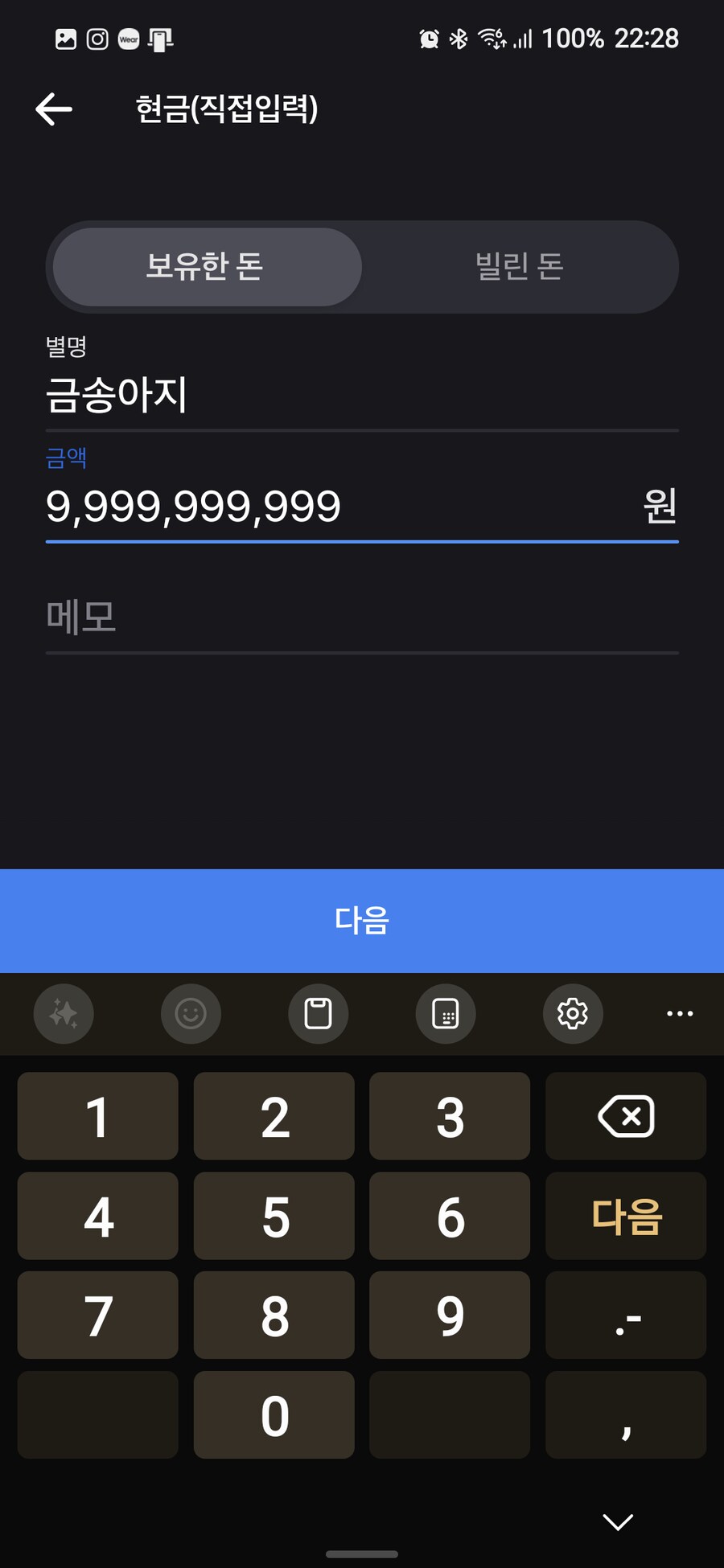Open the keyboard emoji panel
The image size is (724, 1568).
click(x=191, y=1014)
